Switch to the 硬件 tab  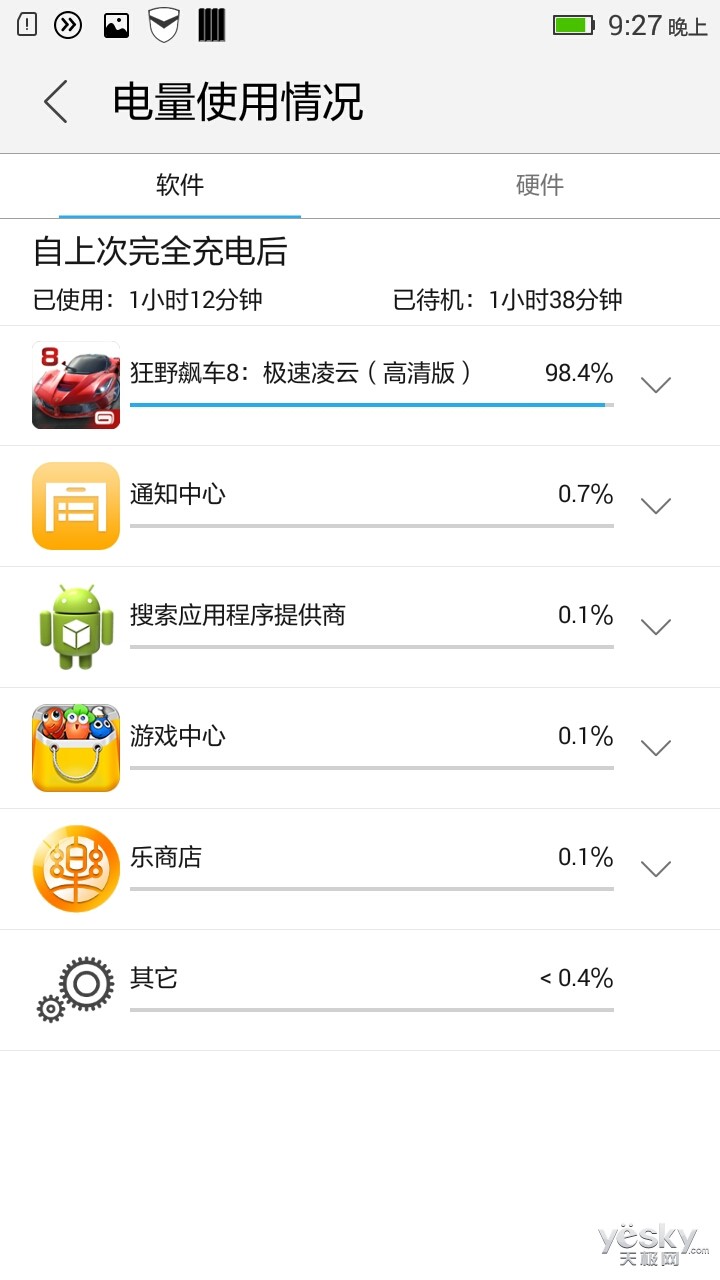pyautogui.click(x=540, y=185)
